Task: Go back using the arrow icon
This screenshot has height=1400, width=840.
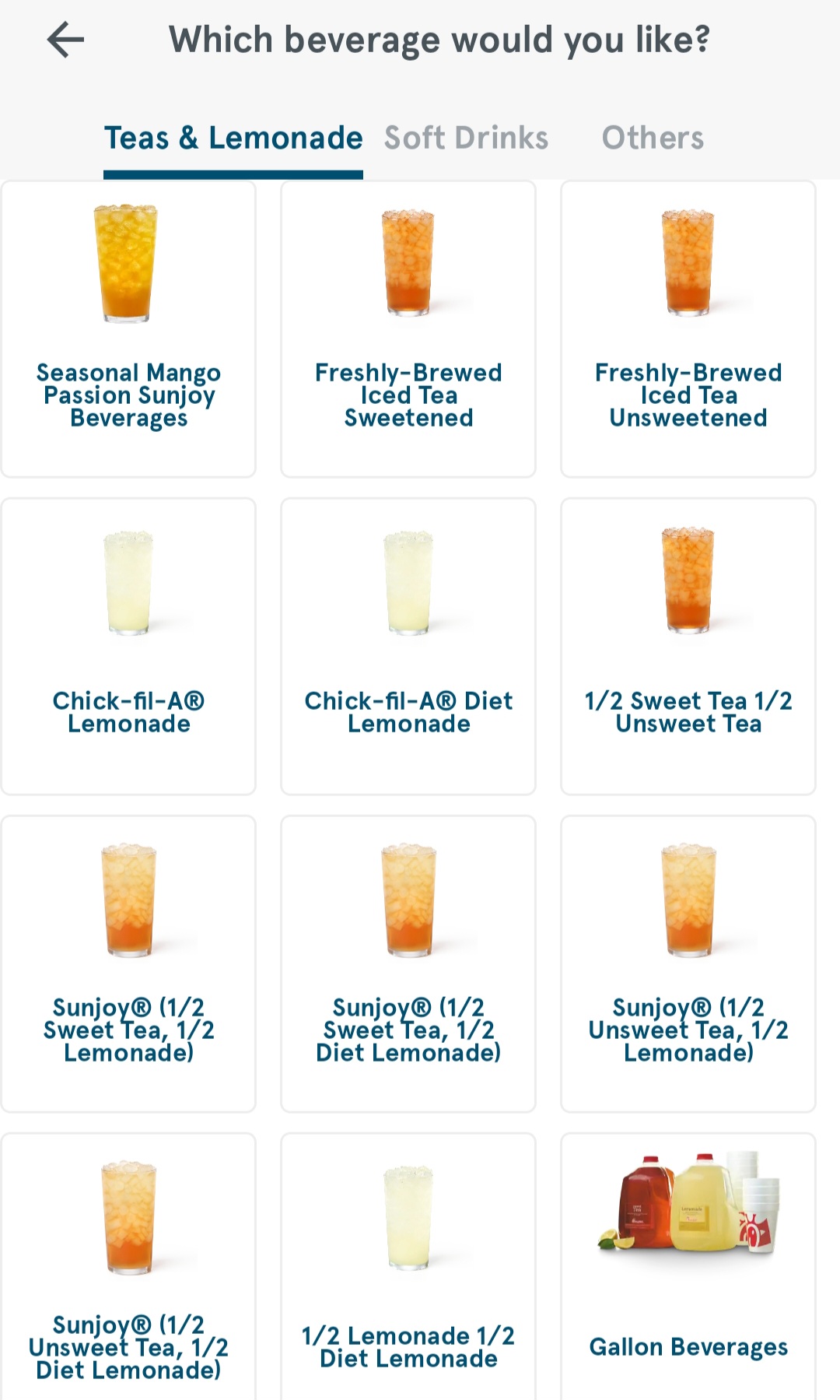Action: [x=65, y=40]
